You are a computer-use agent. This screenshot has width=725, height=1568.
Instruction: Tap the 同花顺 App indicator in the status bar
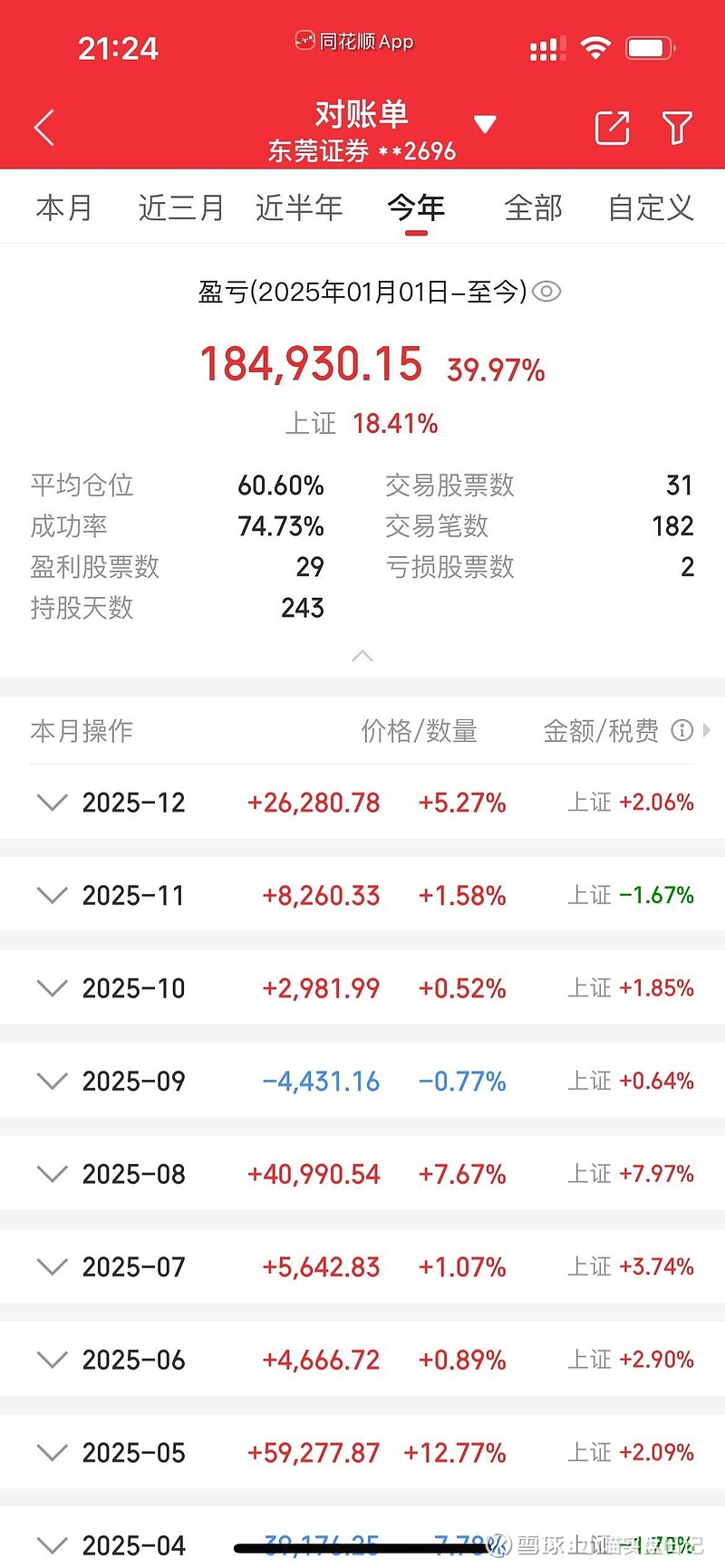click(353, 42)
